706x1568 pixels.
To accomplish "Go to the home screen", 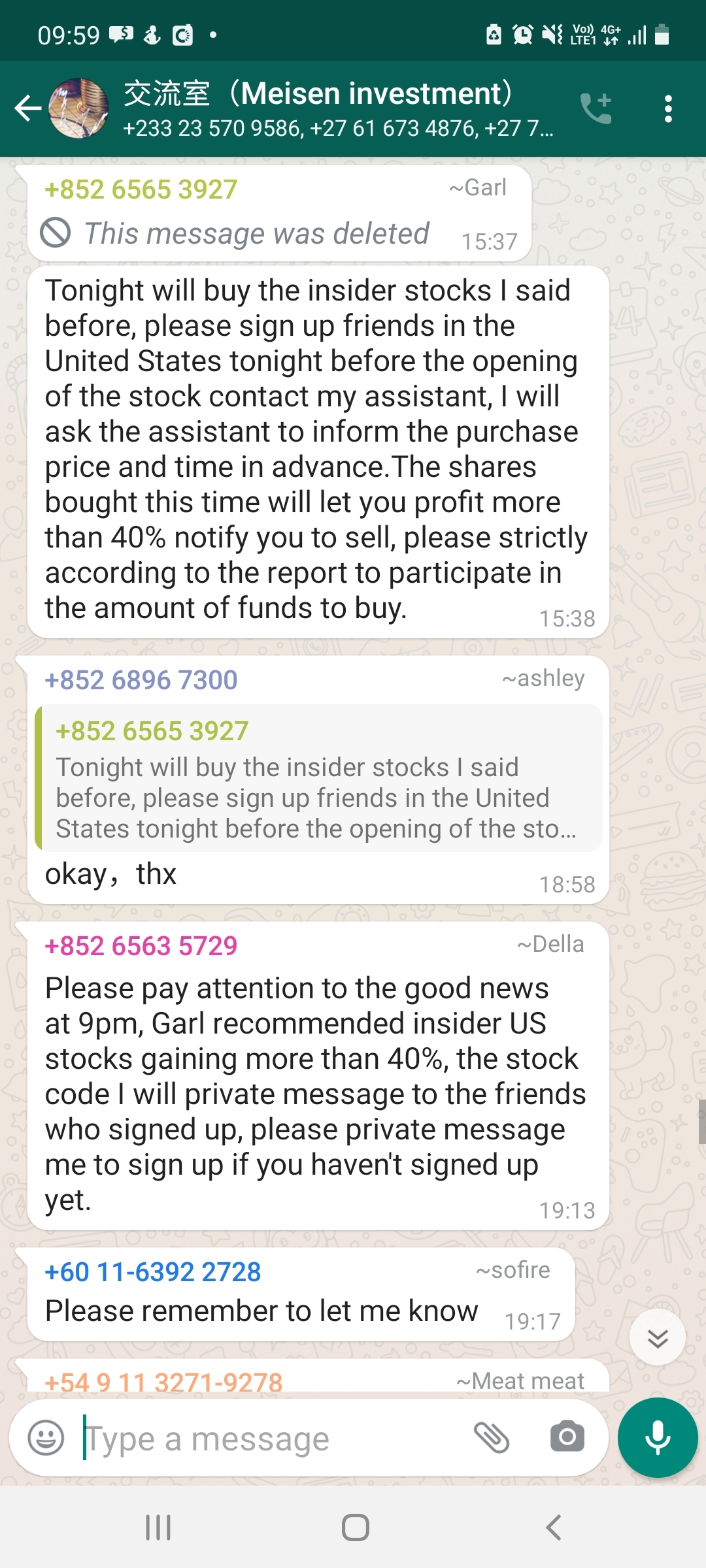I will click(x=355, y=1527).
